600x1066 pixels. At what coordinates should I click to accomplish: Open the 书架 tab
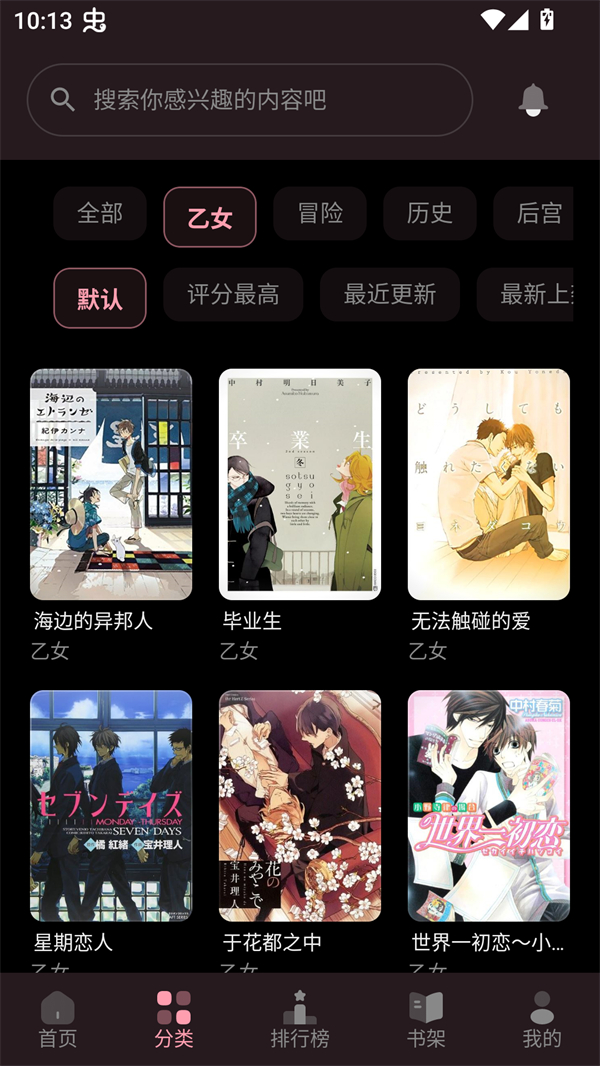pos(426,1019)
